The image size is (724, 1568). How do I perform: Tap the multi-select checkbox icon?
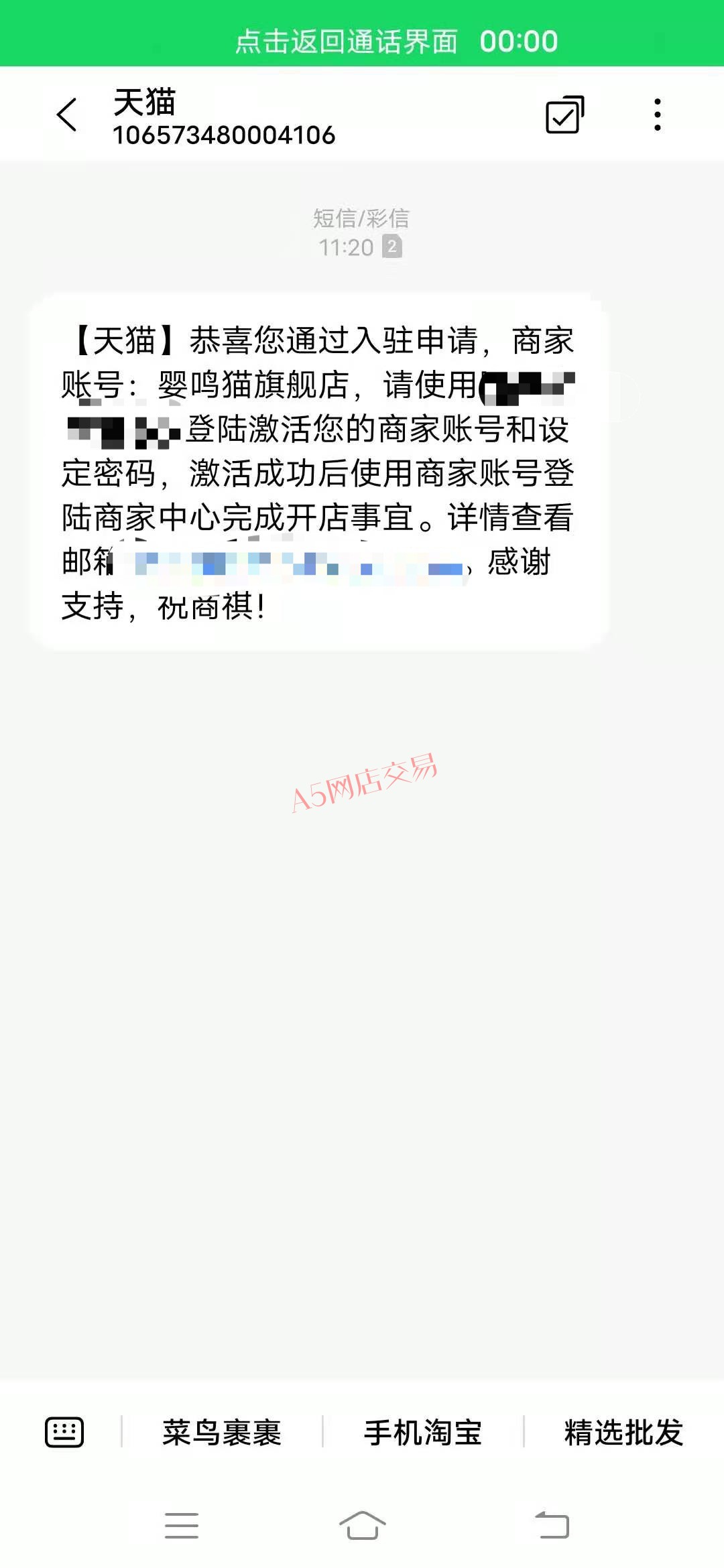point(564,115)
